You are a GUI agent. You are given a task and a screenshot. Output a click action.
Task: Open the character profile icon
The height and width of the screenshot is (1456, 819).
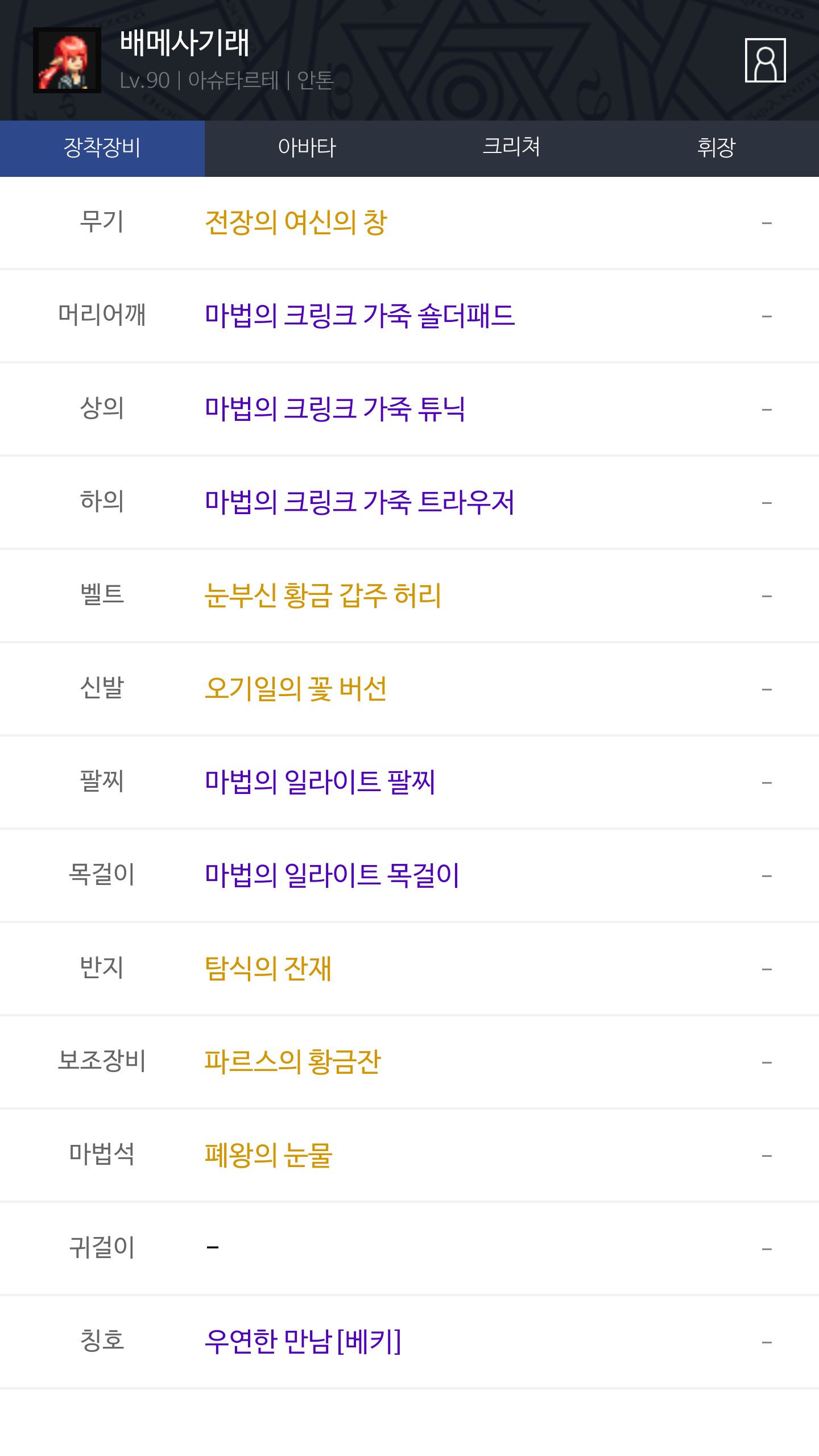pyautogui.click(x=765, y=60)
